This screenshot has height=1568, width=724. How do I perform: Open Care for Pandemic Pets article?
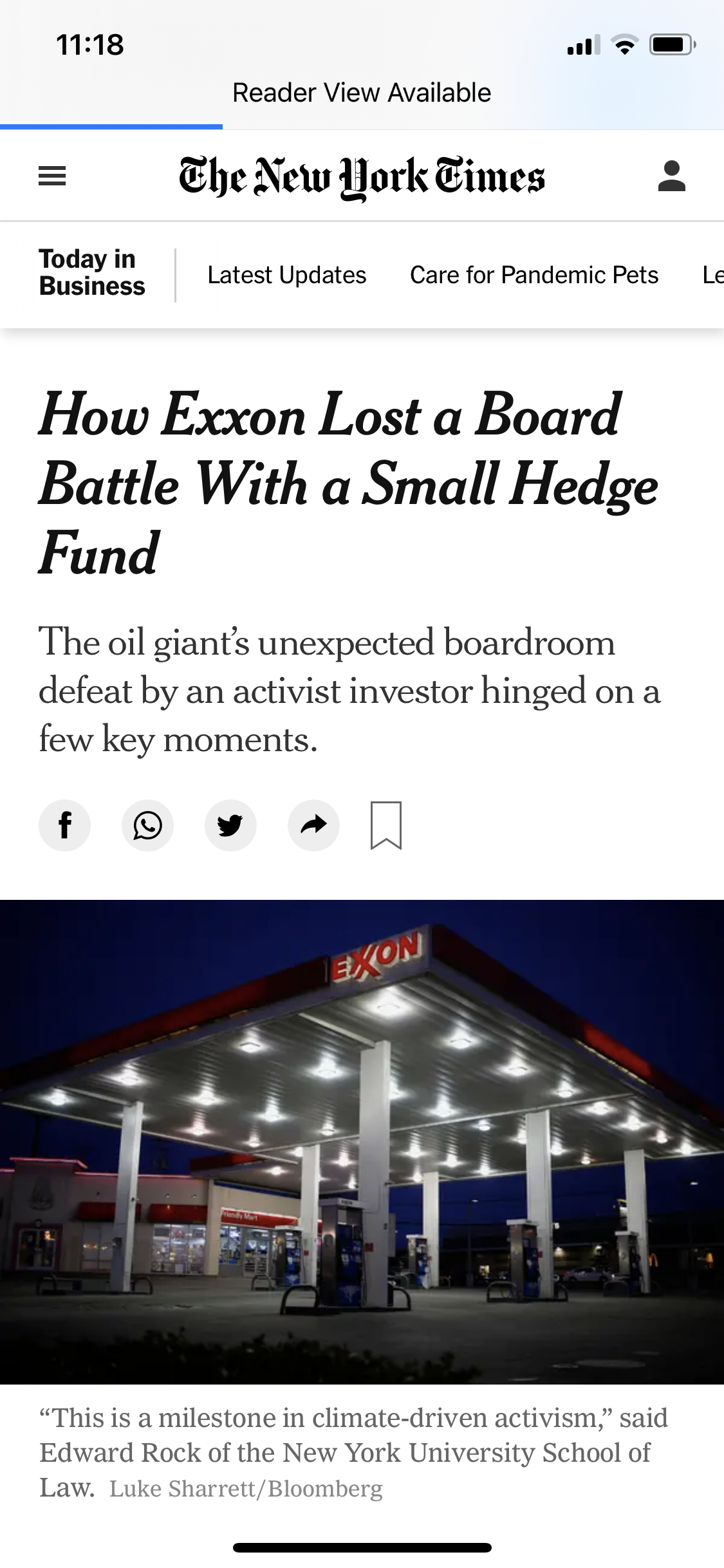(x=534, y=275)
